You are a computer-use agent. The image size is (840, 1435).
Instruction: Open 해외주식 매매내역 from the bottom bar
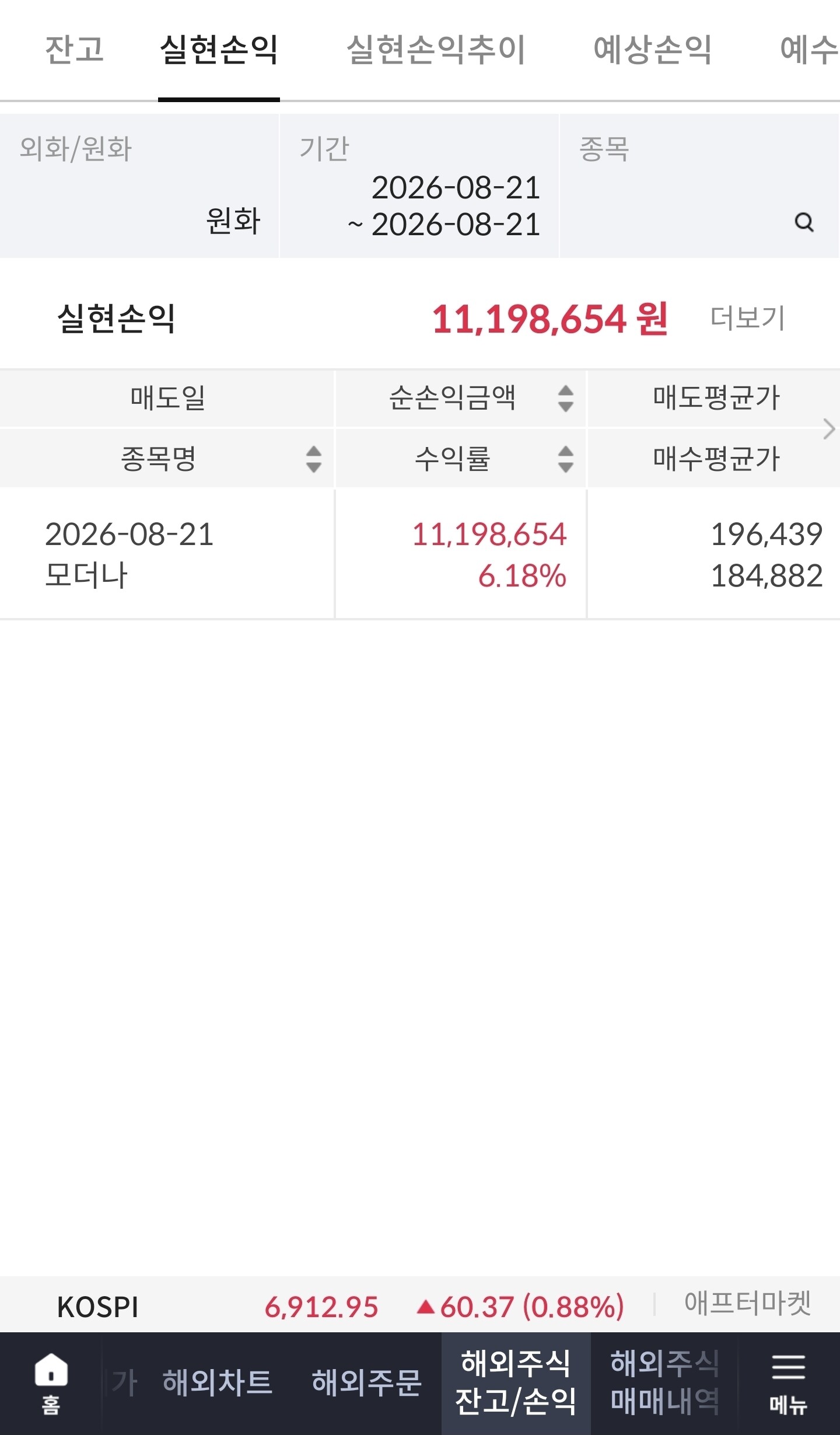[x=665, y=1382]
